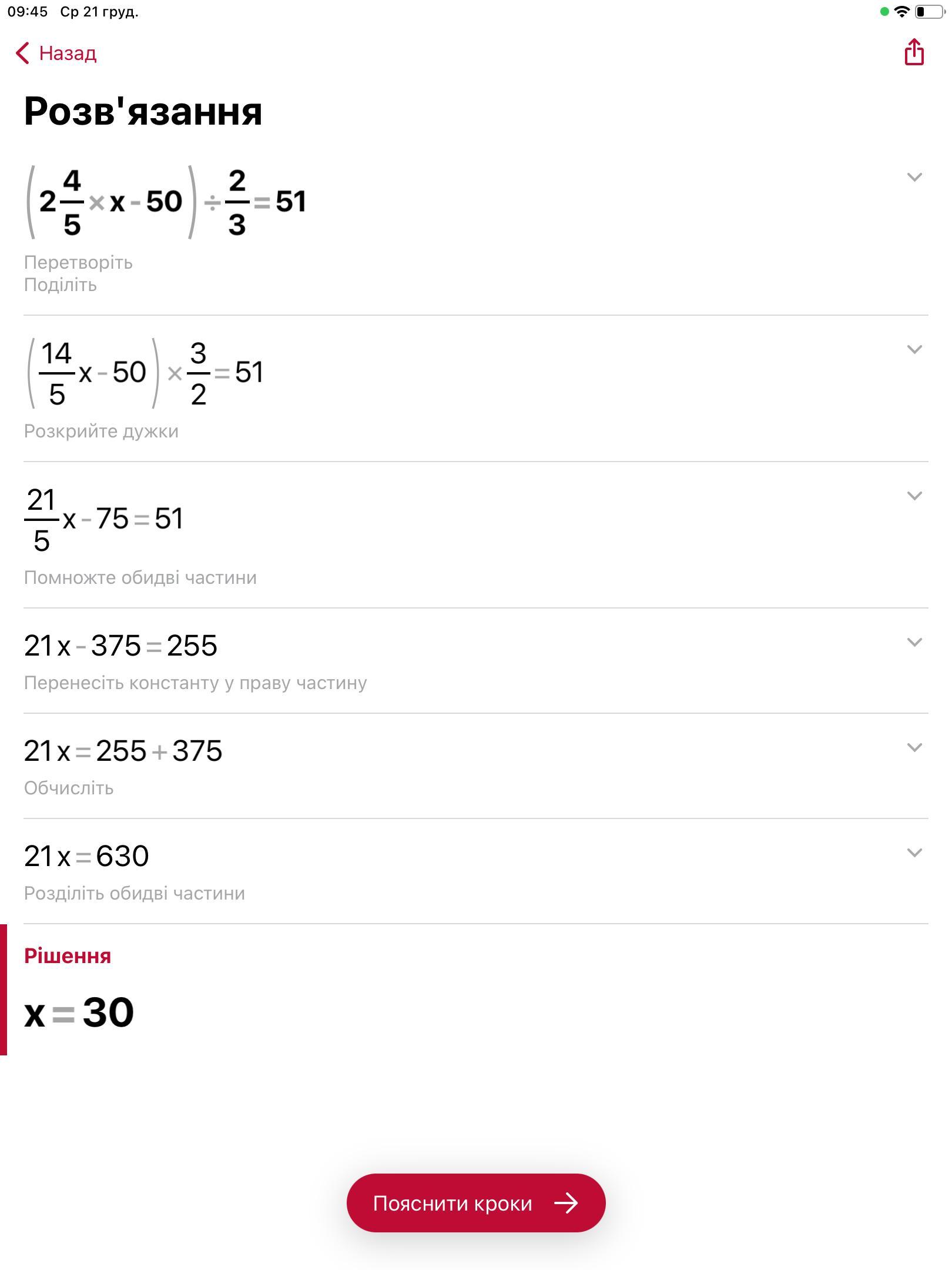Tap Пояснити кроки button
This screenshot has width=952, height=1270.
(x=475, y=1203)
